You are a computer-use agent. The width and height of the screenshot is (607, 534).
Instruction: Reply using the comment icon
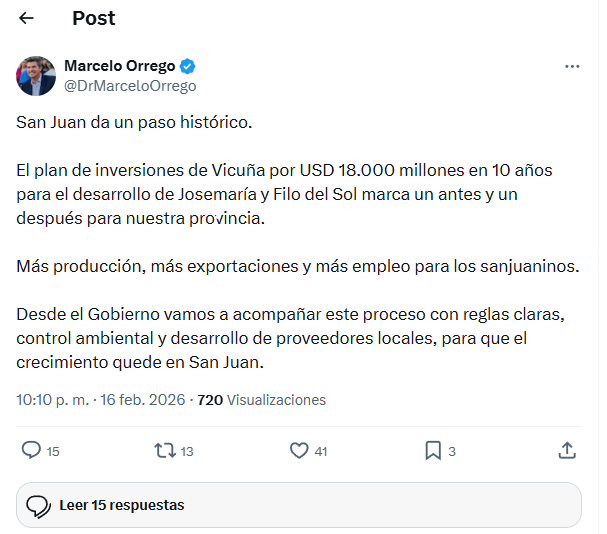click(31, 451)
